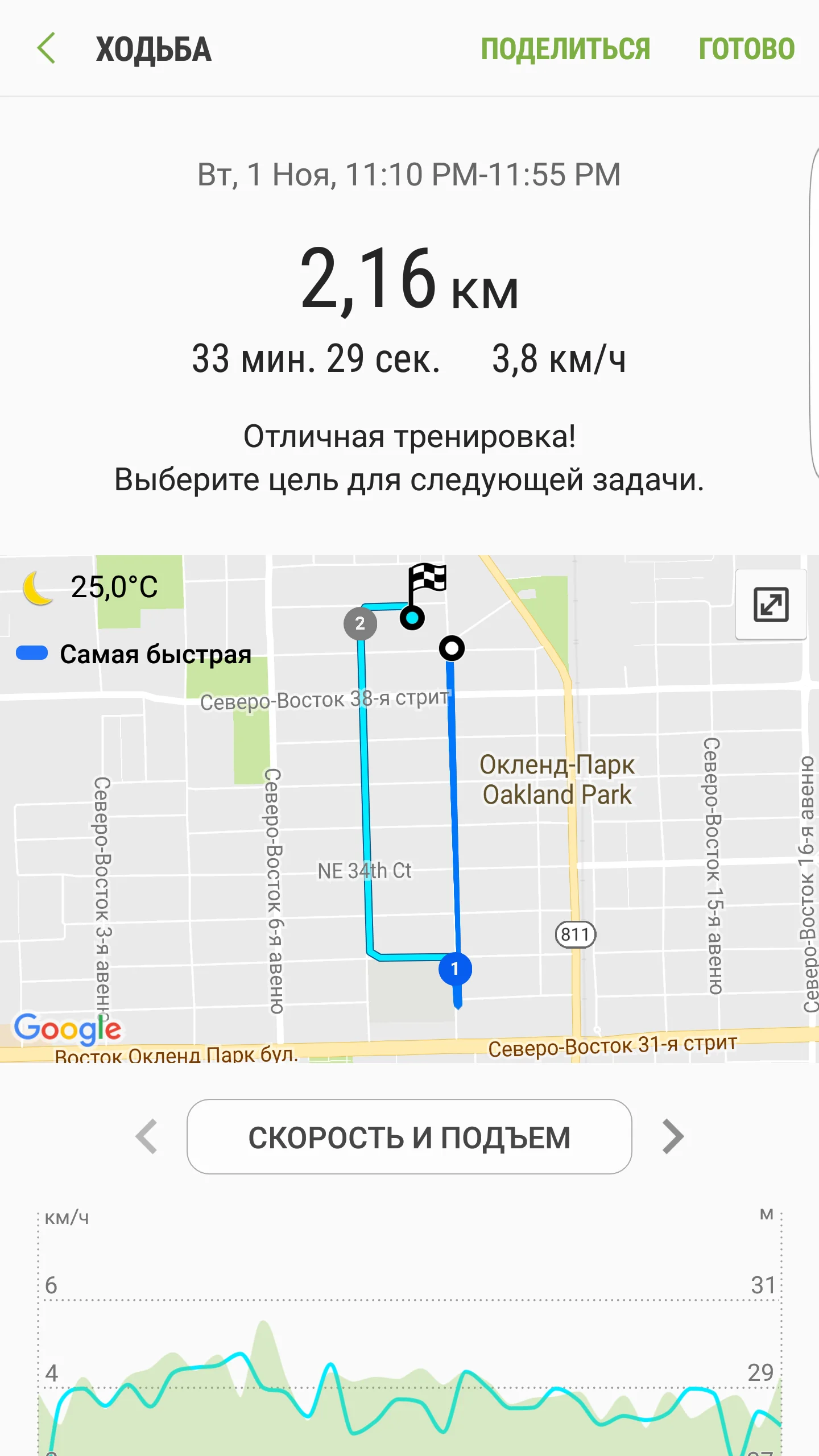Tap ГОТОВО to finish
The width and height of the screenshot is (819, 1456).
point(746,49)
